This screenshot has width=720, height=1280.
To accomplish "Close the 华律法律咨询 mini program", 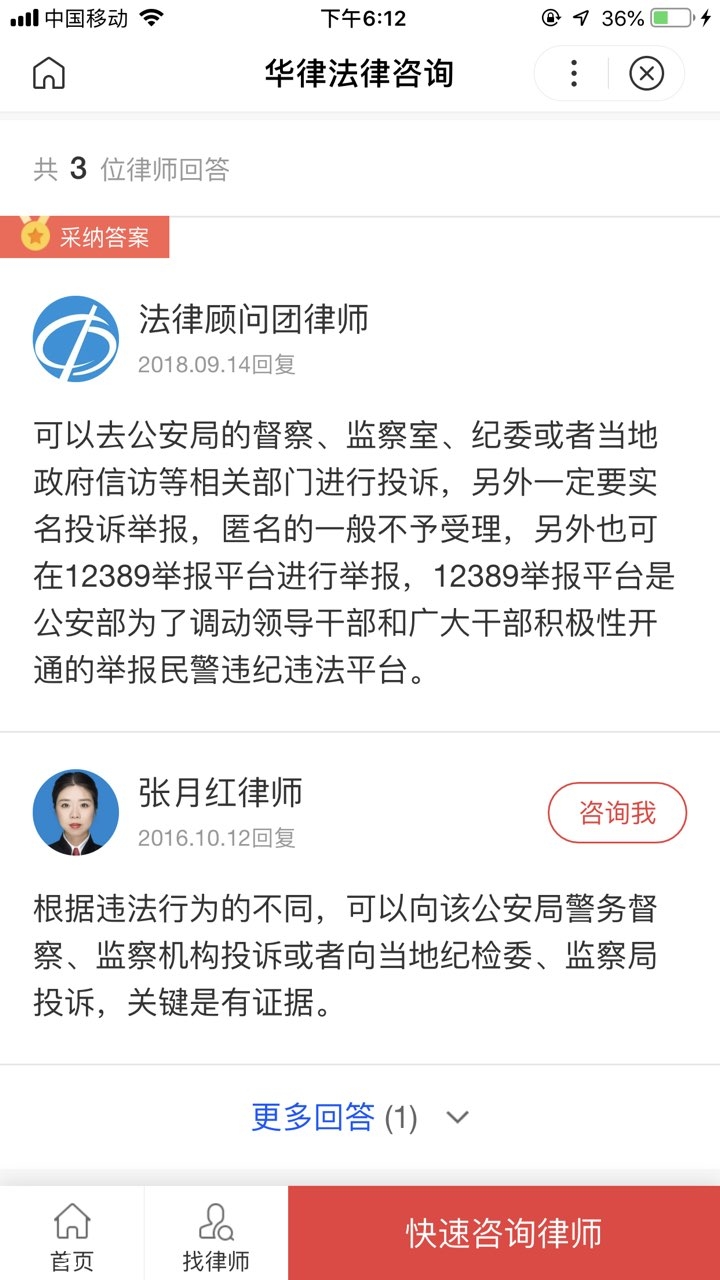I will tap(646, 74).
